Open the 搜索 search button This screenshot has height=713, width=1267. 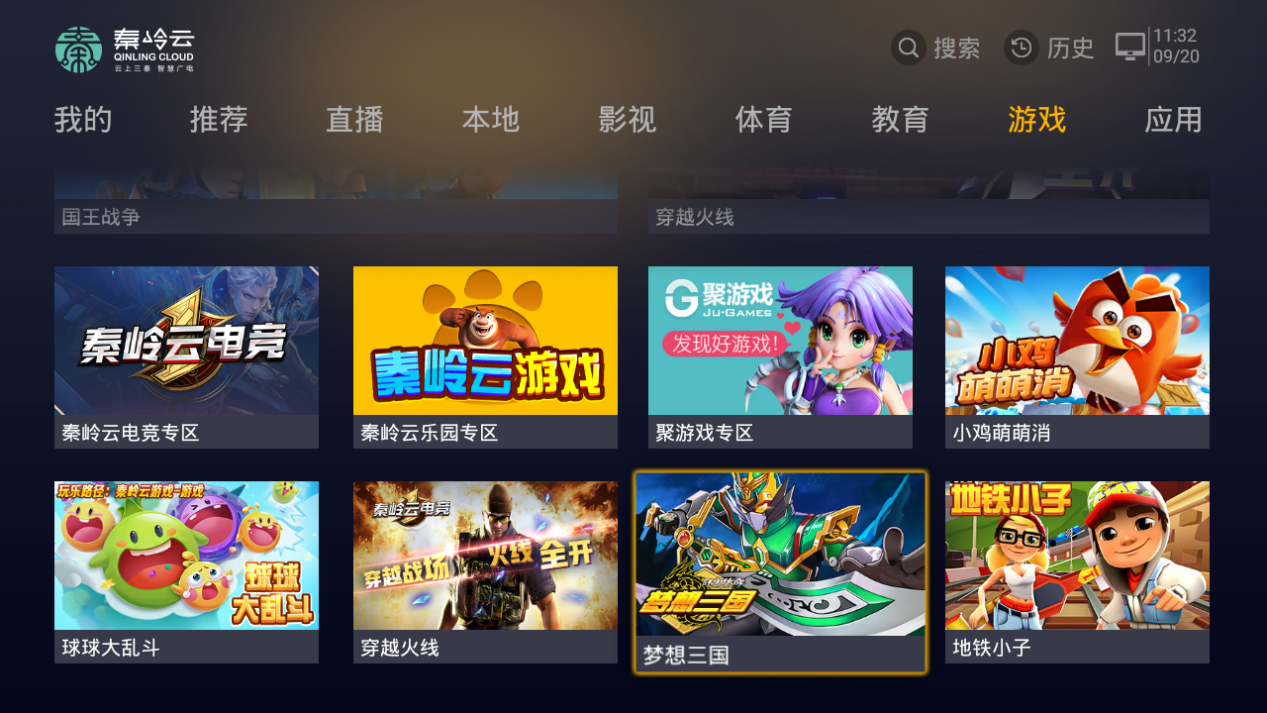tap(936, 48)
